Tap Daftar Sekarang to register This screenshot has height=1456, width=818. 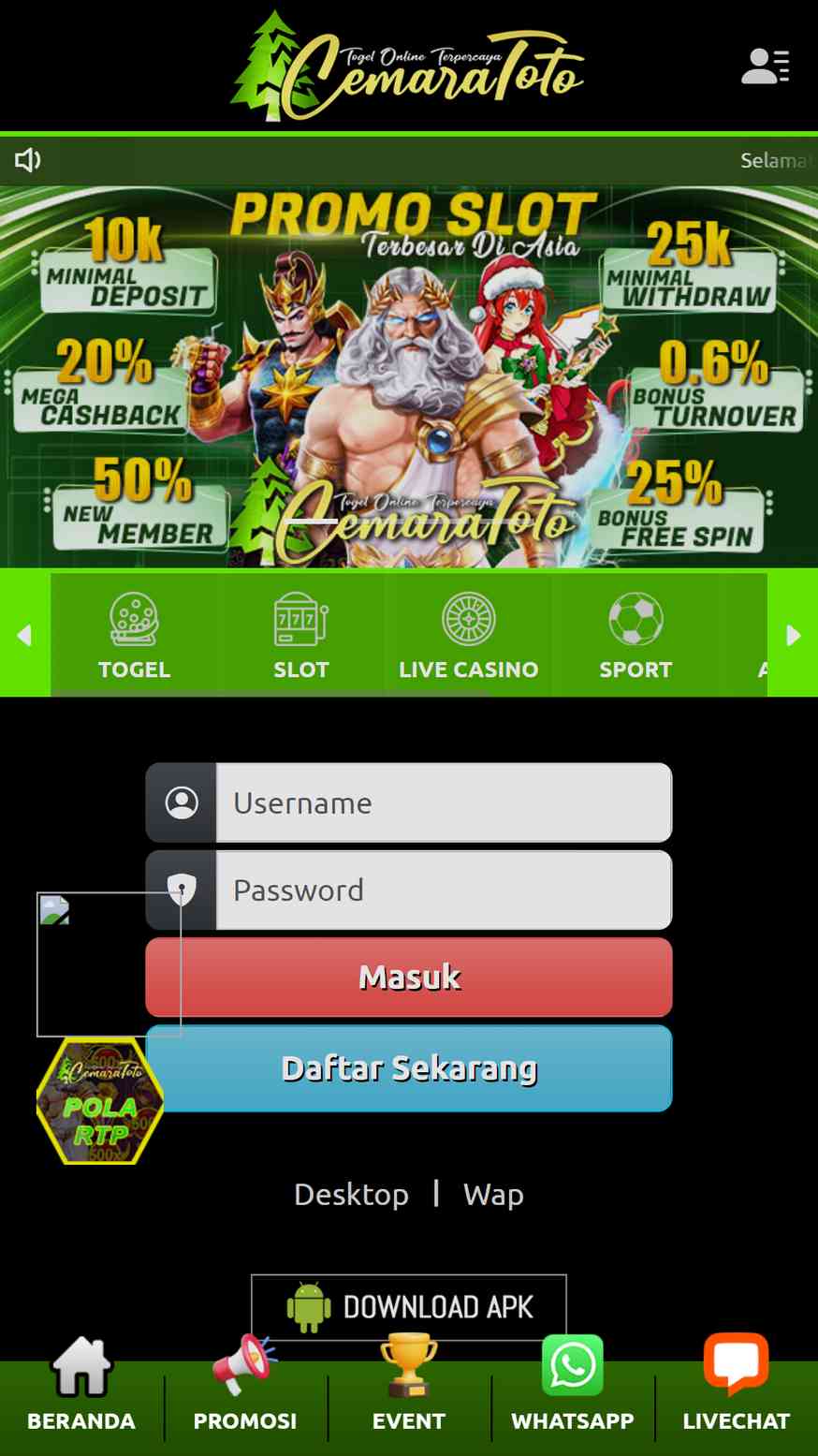409,1068
